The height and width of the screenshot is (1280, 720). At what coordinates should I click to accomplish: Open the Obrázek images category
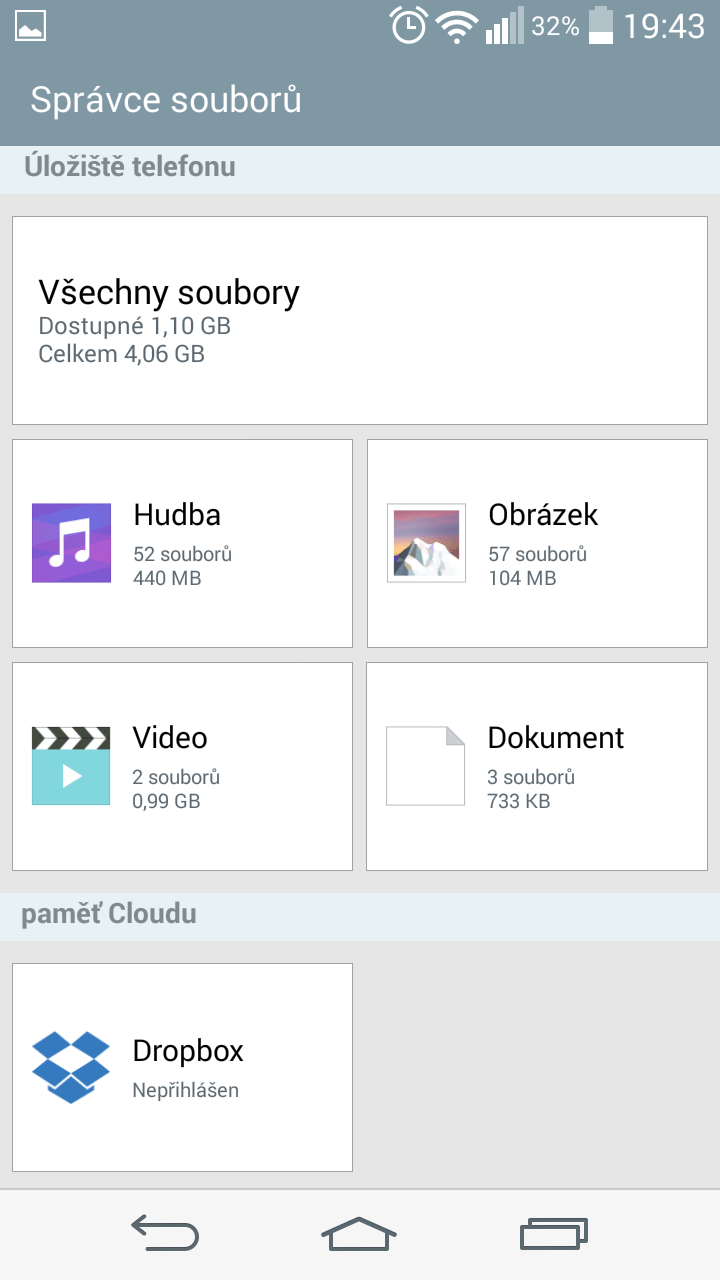(537, 543)
